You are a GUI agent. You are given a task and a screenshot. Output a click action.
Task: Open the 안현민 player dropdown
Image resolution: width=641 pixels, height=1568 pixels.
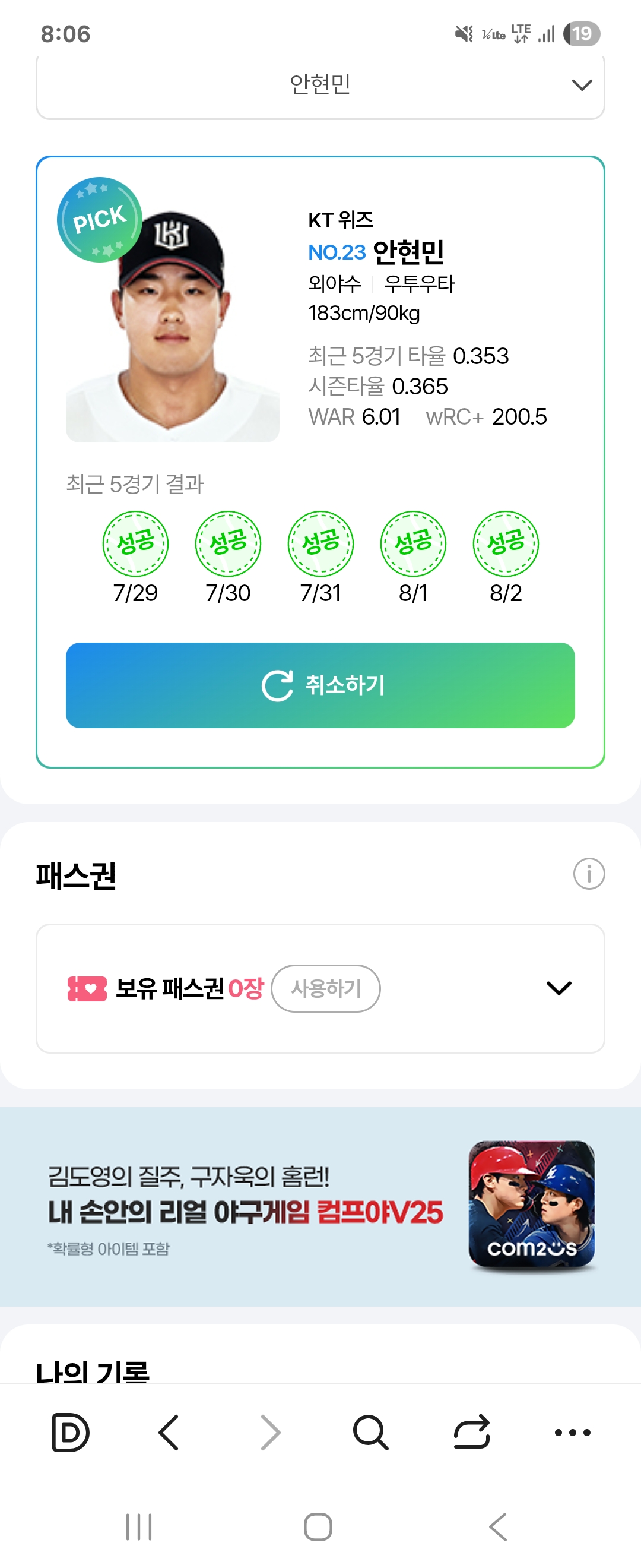320,85
